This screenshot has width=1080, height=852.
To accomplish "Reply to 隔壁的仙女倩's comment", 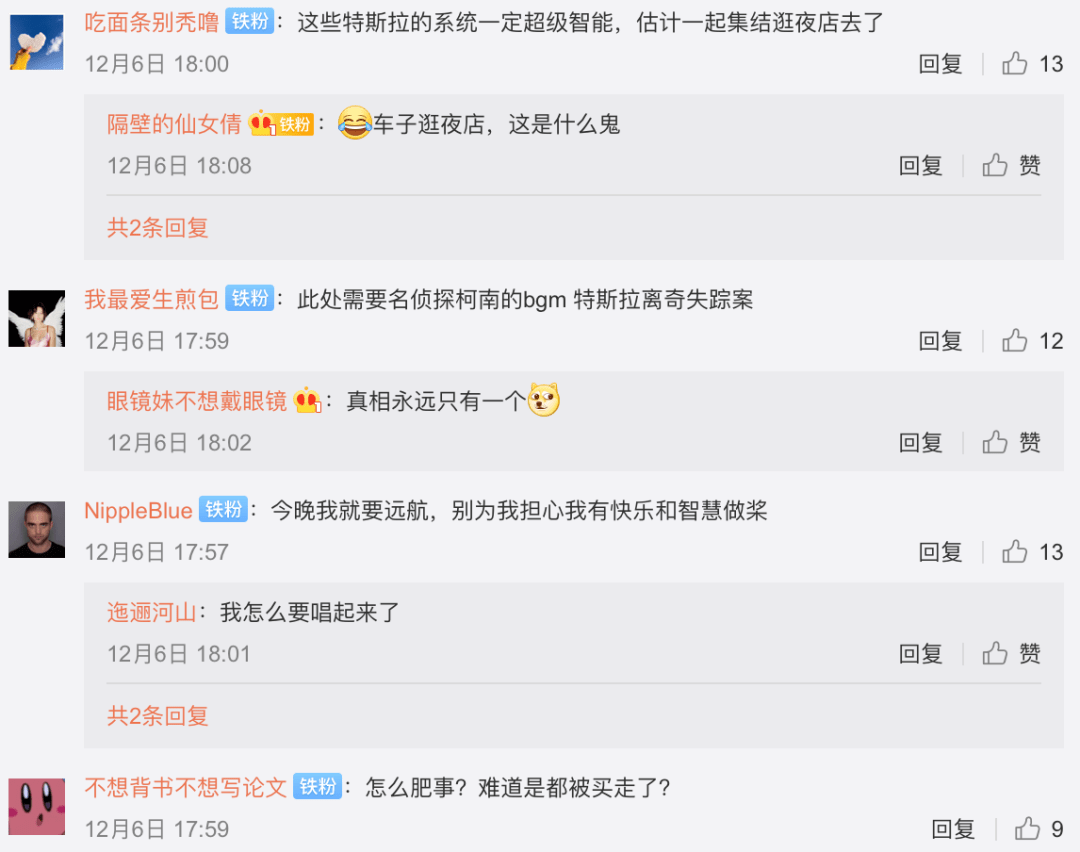I will pos(920,166).
